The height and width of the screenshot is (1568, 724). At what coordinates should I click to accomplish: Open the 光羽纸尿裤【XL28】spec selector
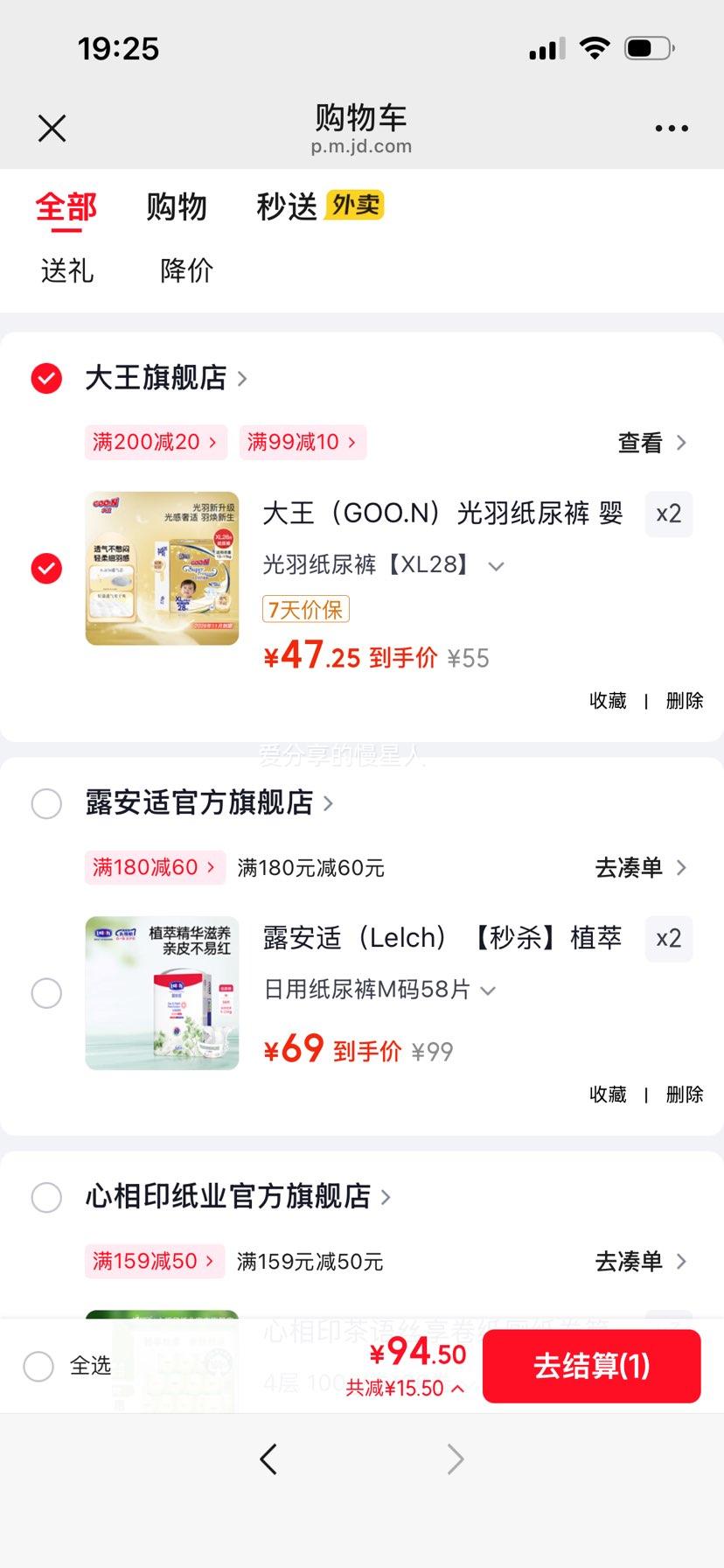click(382, 565)
